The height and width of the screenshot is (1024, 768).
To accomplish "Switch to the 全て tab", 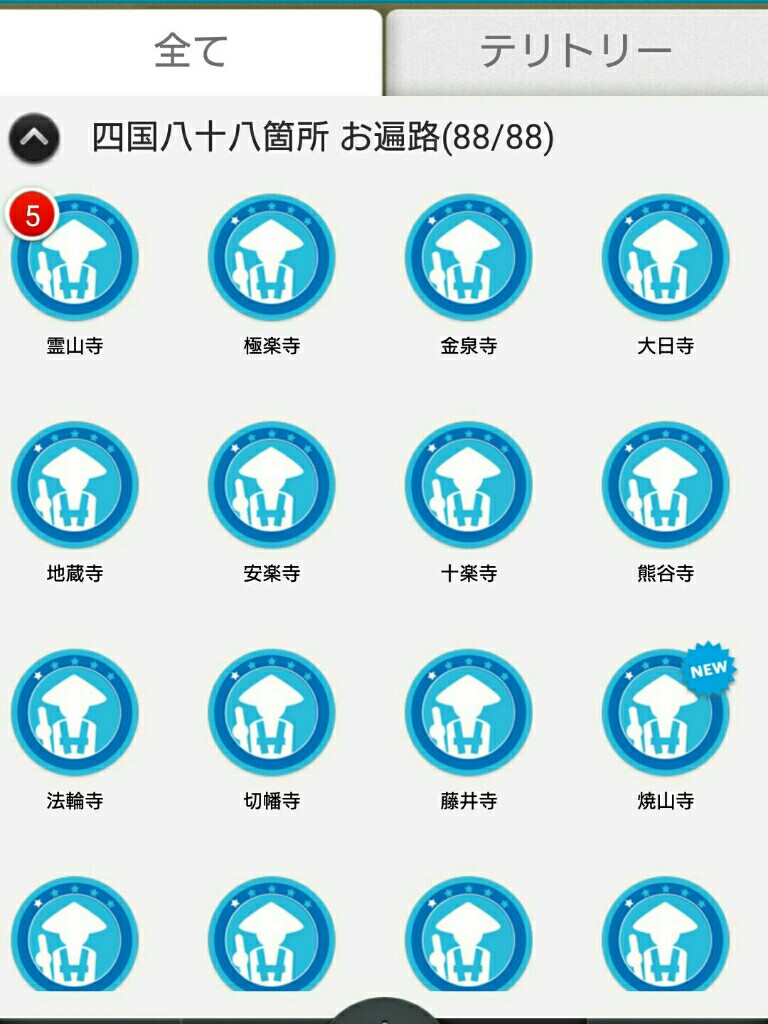I will point(191,52).
